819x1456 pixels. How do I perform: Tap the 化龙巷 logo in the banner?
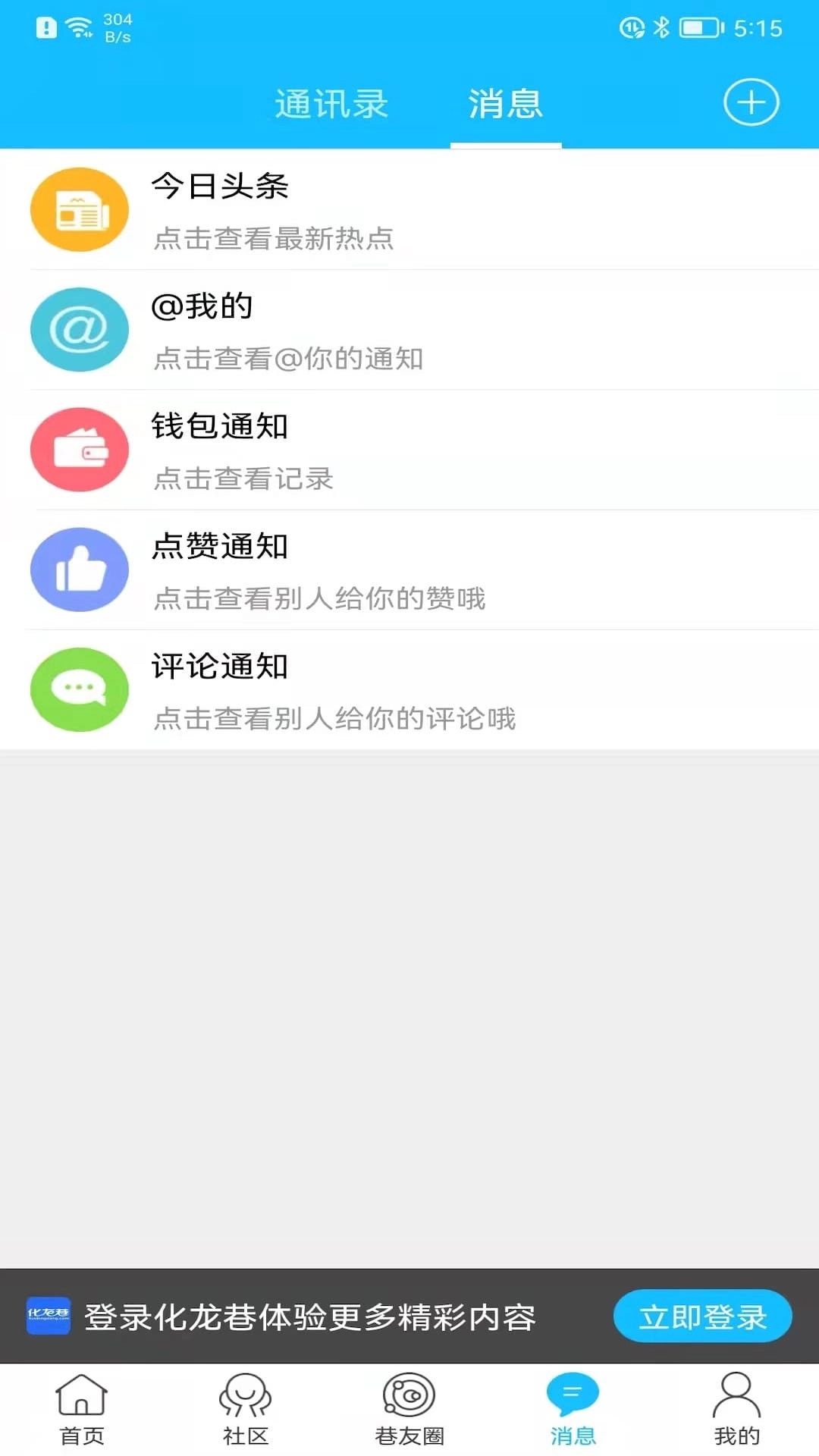47,1317
